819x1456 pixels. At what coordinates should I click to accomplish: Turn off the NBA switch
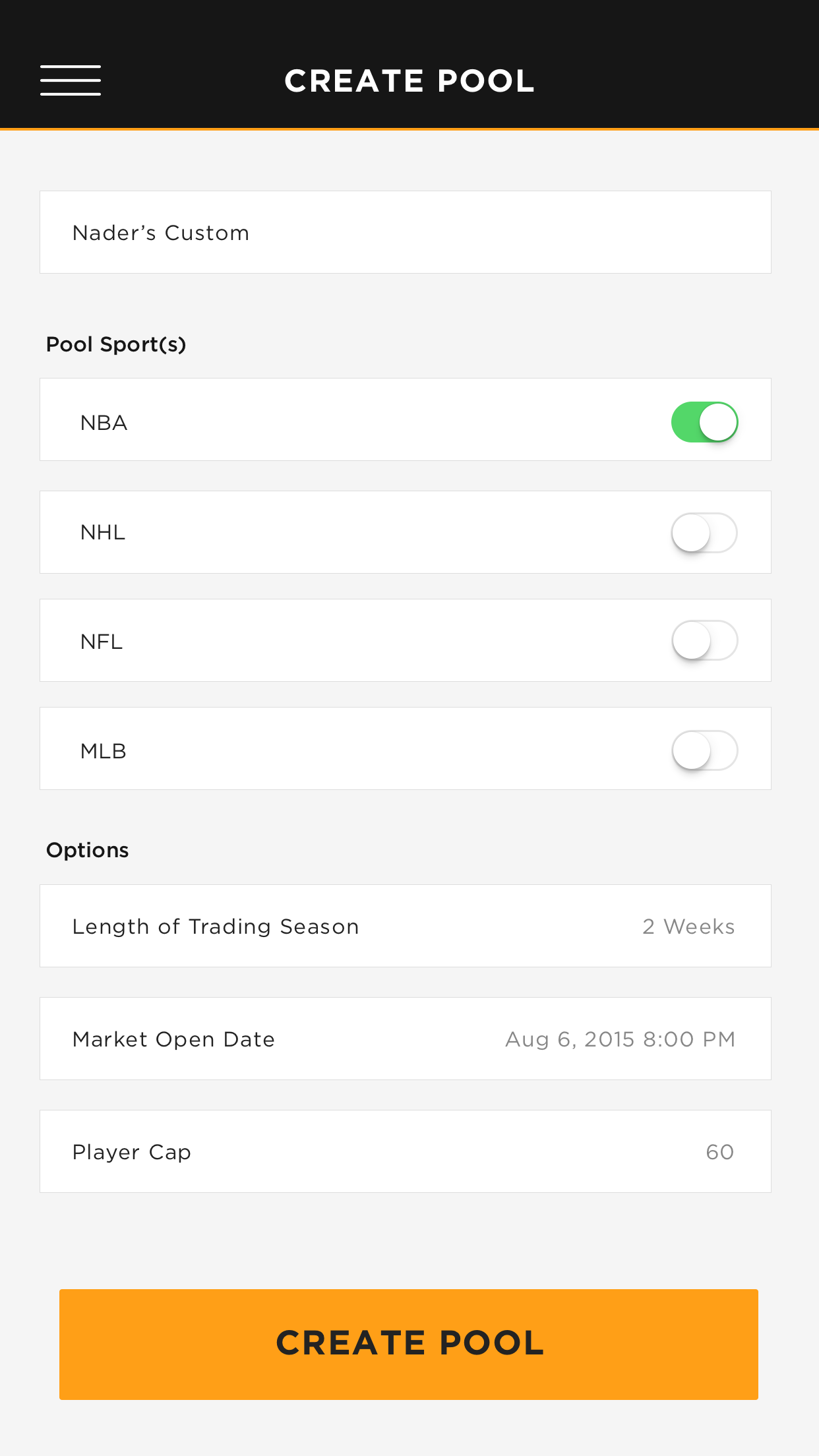(x=704, y=422)
